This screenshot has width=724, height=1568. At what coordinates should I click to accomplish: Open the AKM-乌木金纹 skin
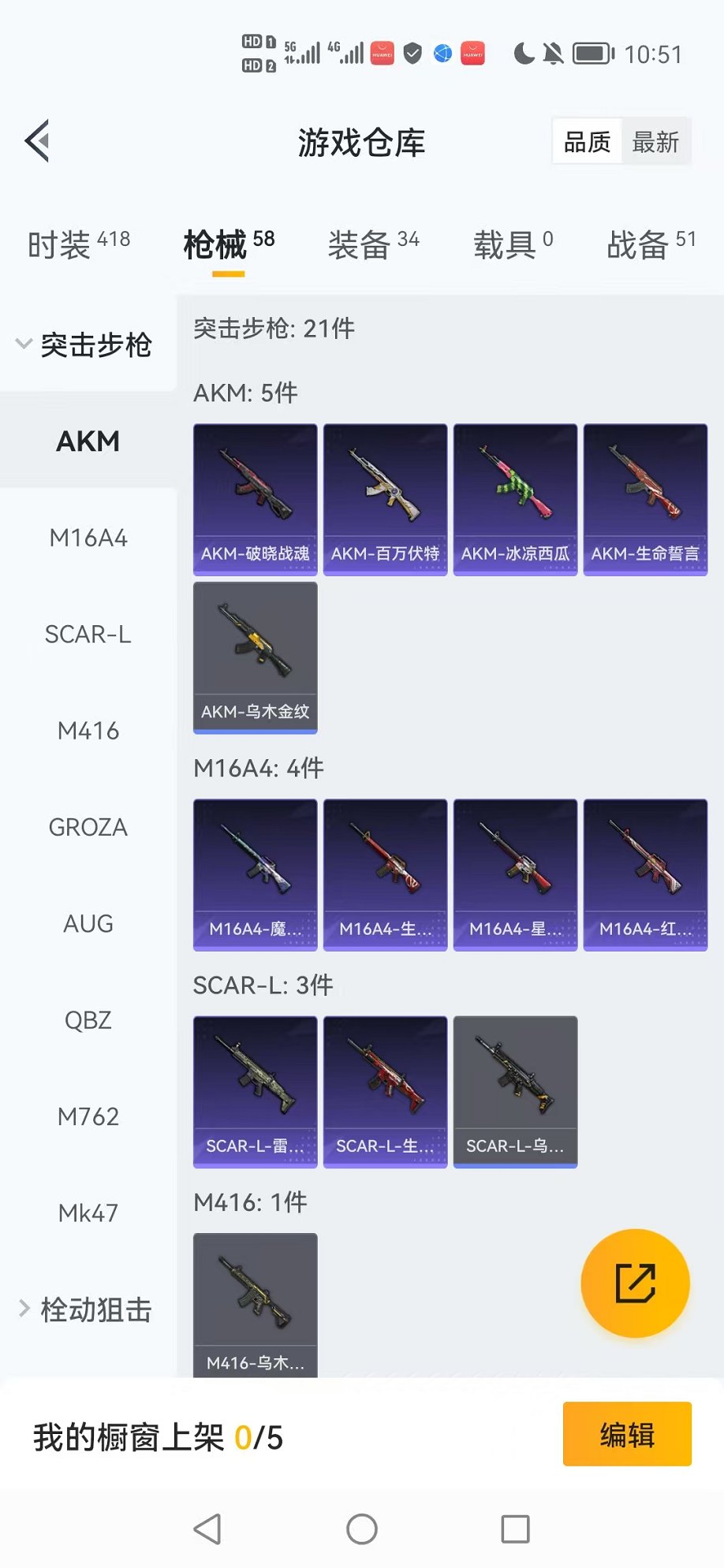tap(255, 657)
